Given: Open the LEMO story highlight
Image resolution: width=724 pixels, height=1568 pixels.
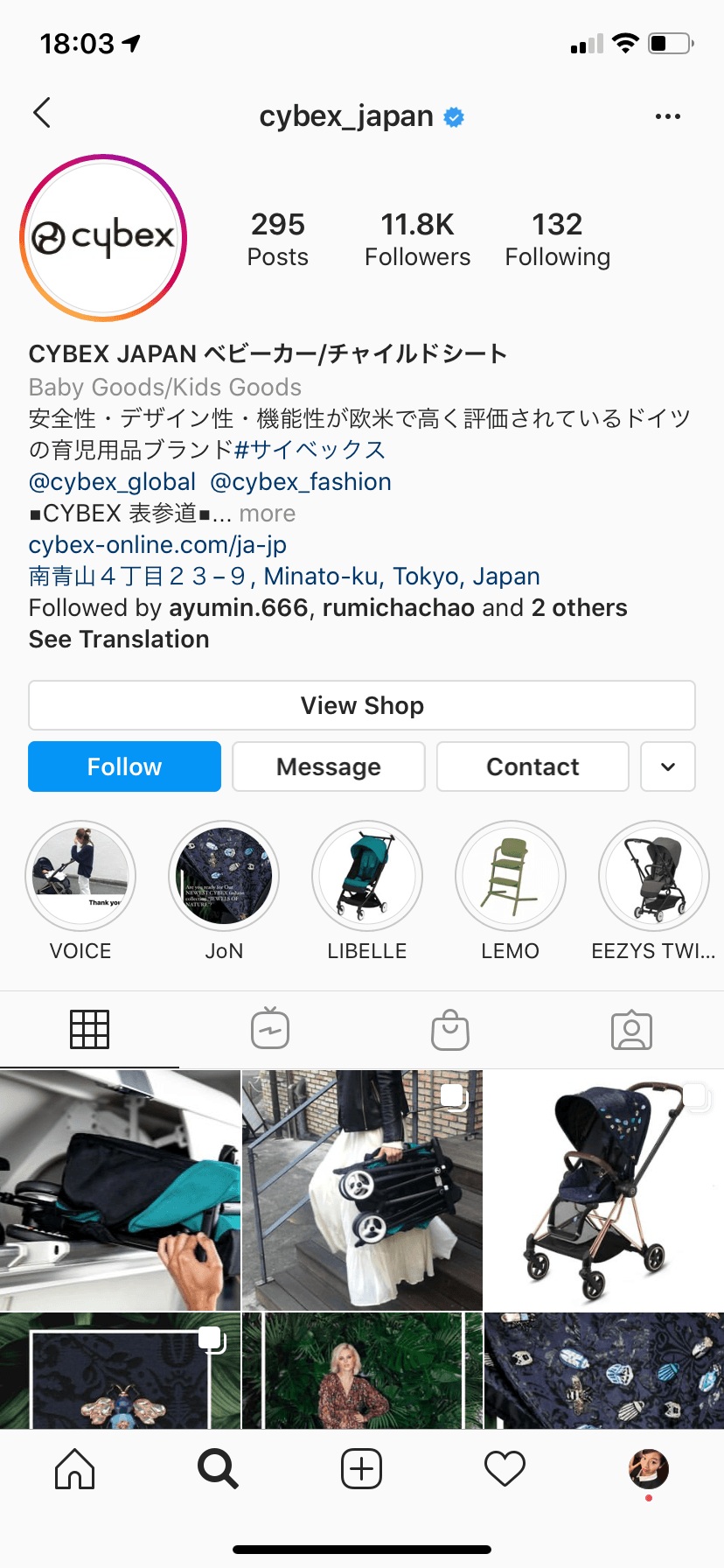Looking at the screenshot, I should tap(511, 876).
